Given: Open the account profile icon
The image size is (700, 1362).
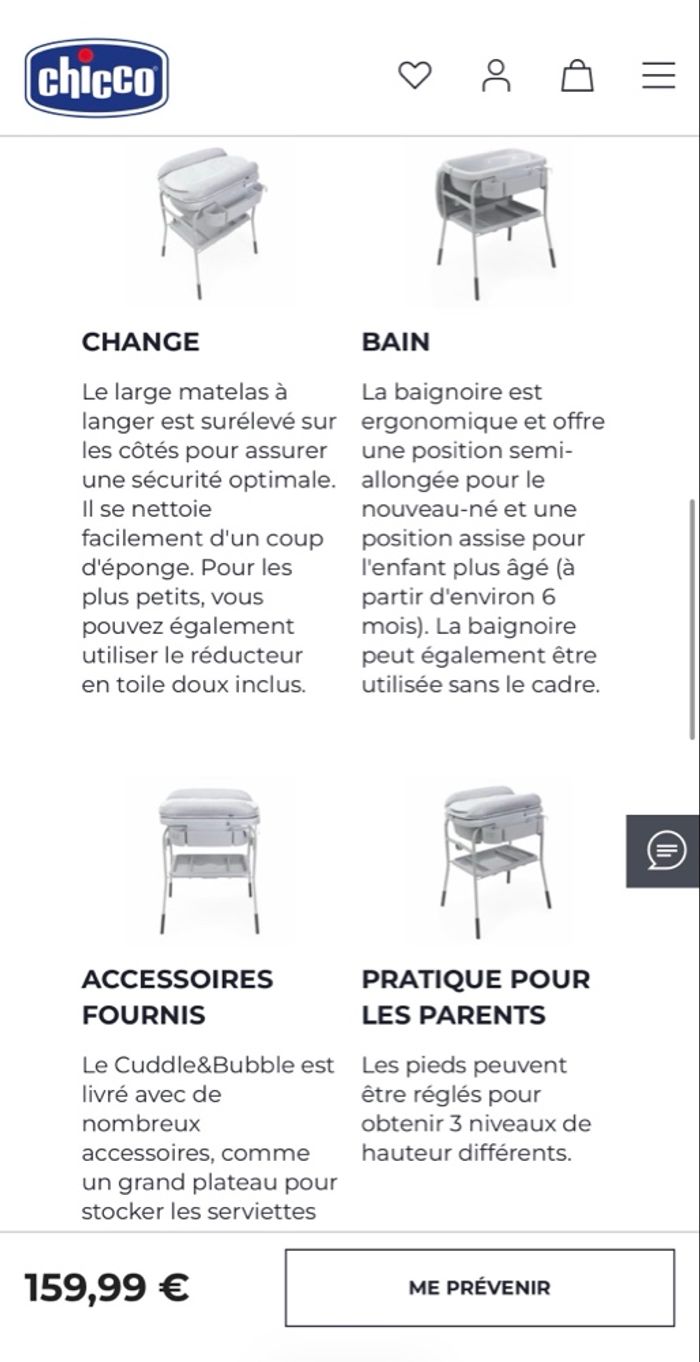Looking at the screenshot, I should [496, 76].
